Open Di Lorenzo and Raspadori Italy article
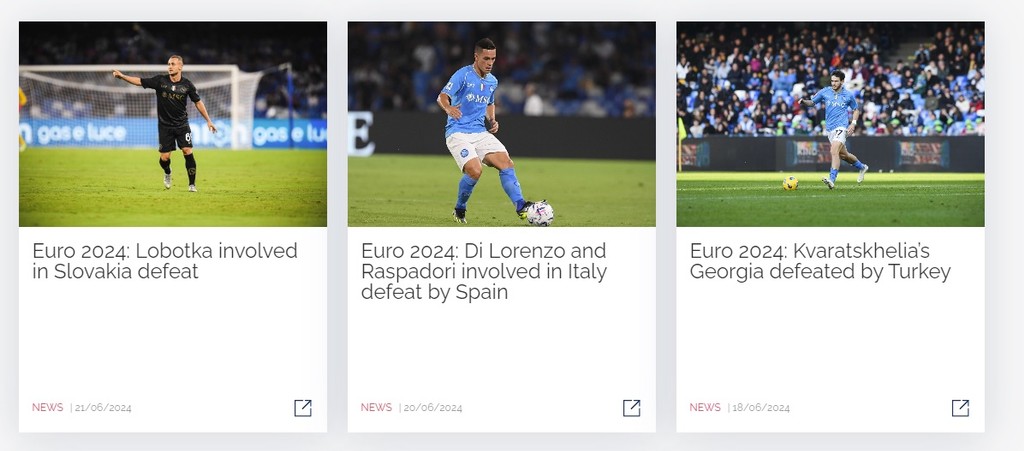1024x451 pixels. point(484,271)
